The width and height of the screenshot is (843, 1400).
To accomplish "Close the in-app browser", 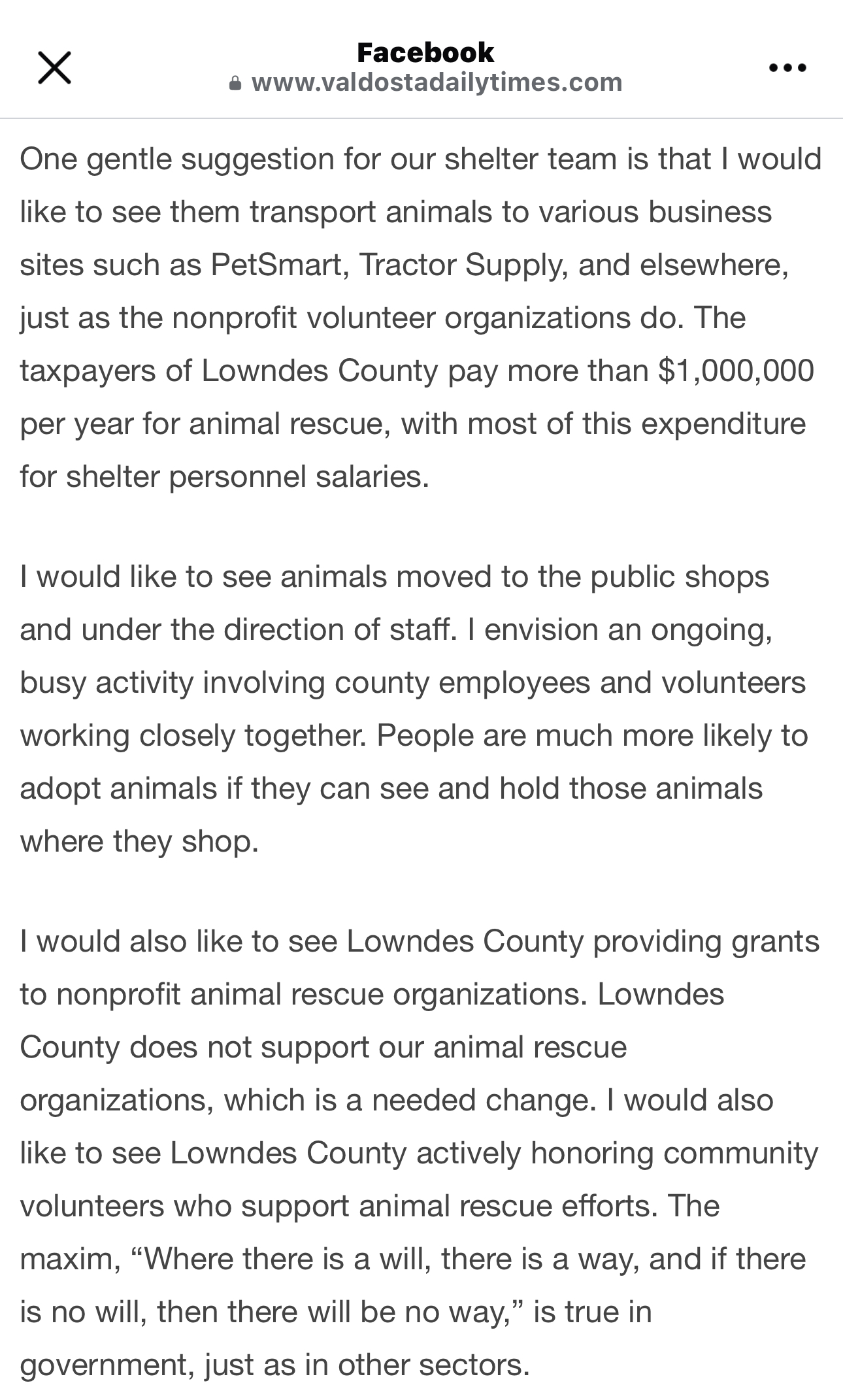I will [x=54, y=68].
